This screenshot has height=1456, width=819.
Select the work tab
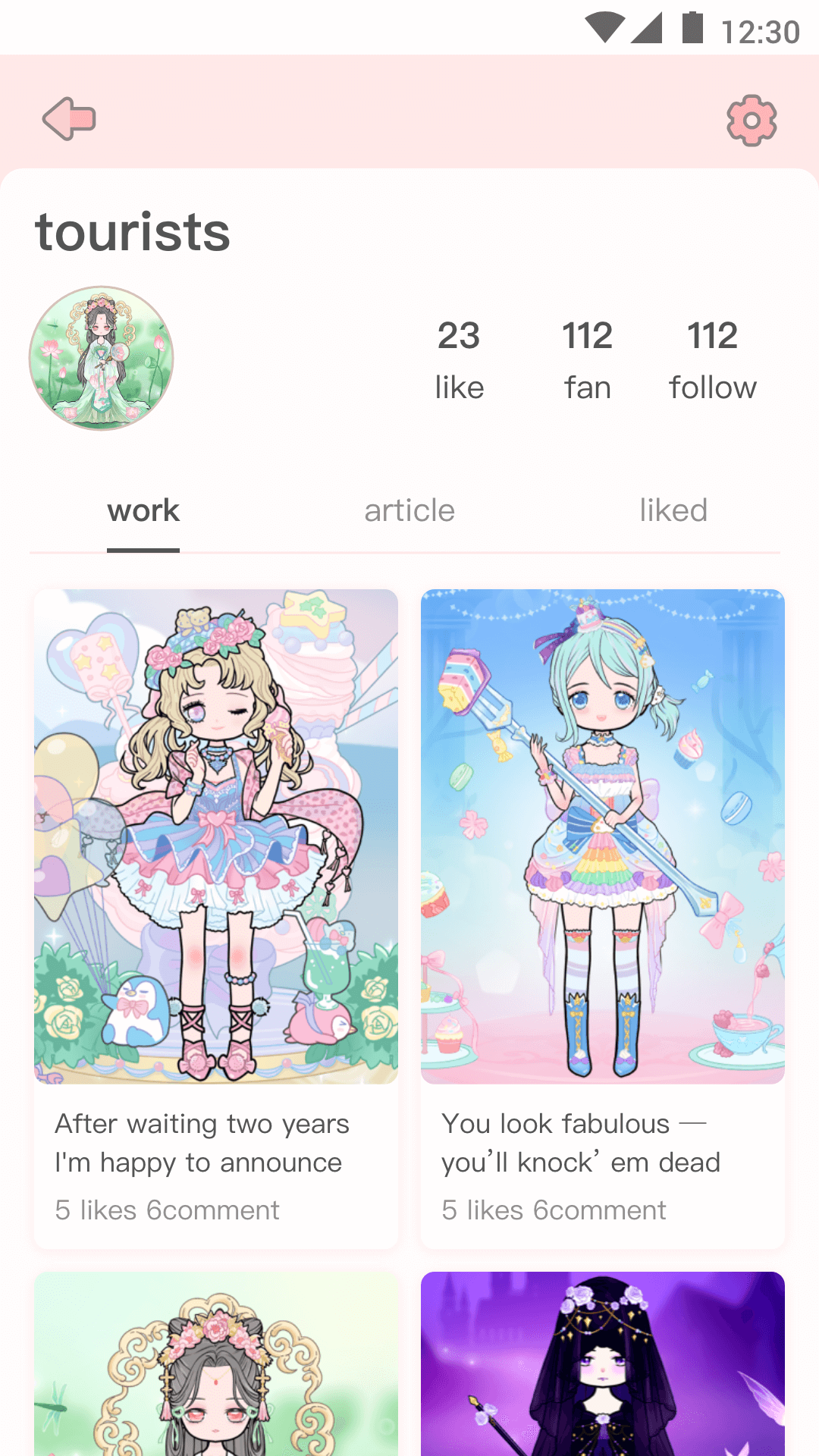(x=143, y=511)
